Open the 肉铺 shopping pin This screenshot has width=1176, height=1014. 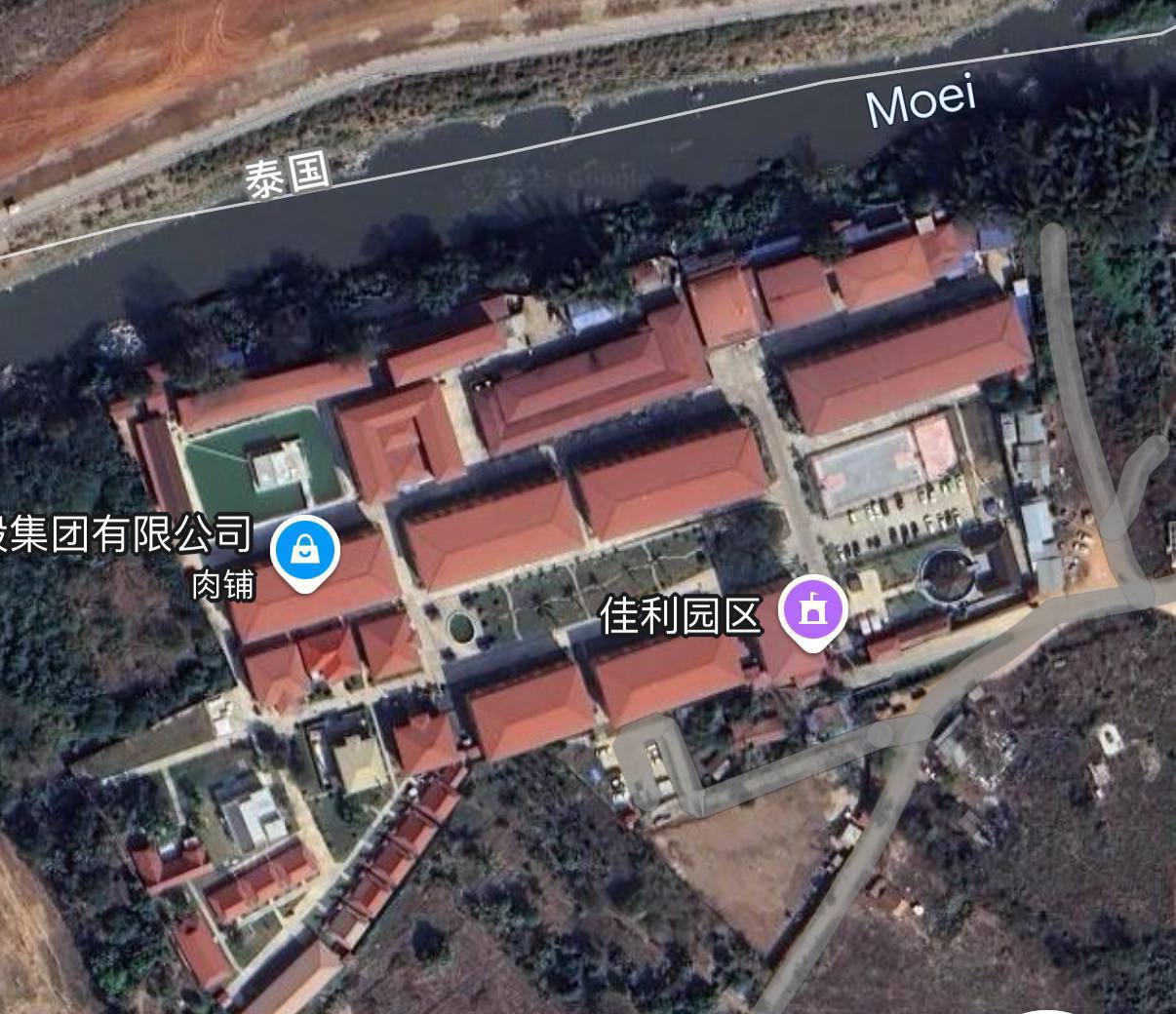[x=304, y=551]
